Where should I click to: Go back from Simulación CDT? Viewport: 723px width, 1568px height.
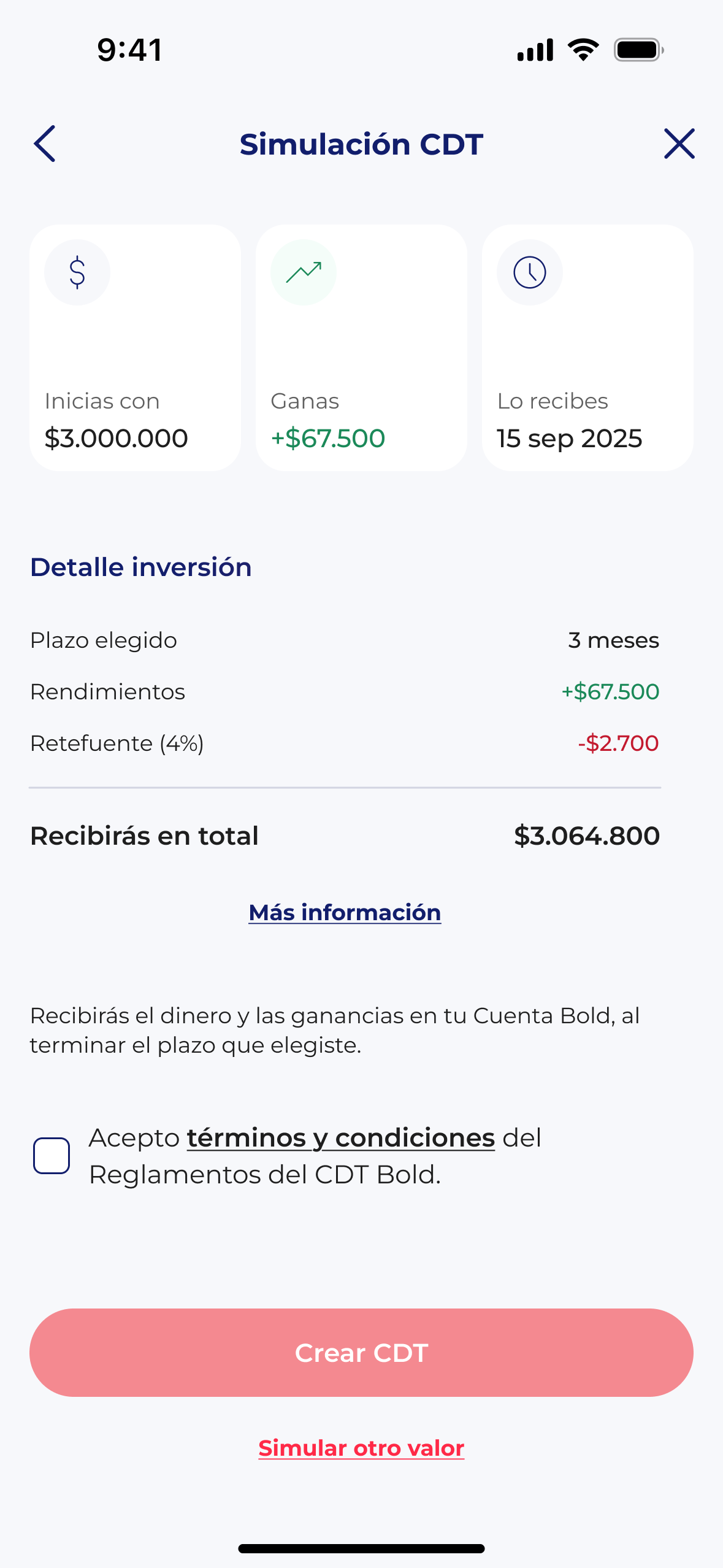[x=45, y=144]
